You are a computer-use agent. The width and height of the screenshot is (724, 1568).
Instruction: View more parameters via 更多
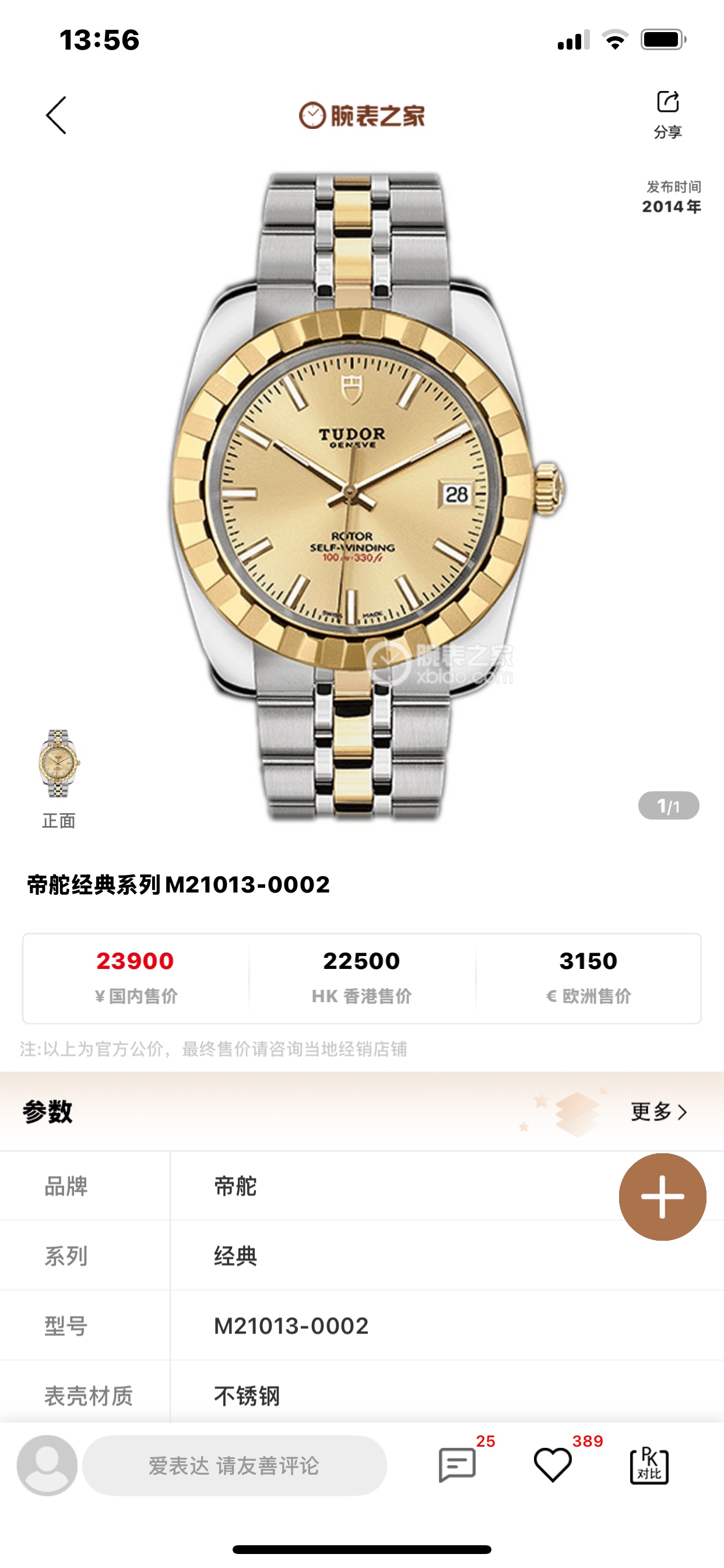(x=658, y=1111)
